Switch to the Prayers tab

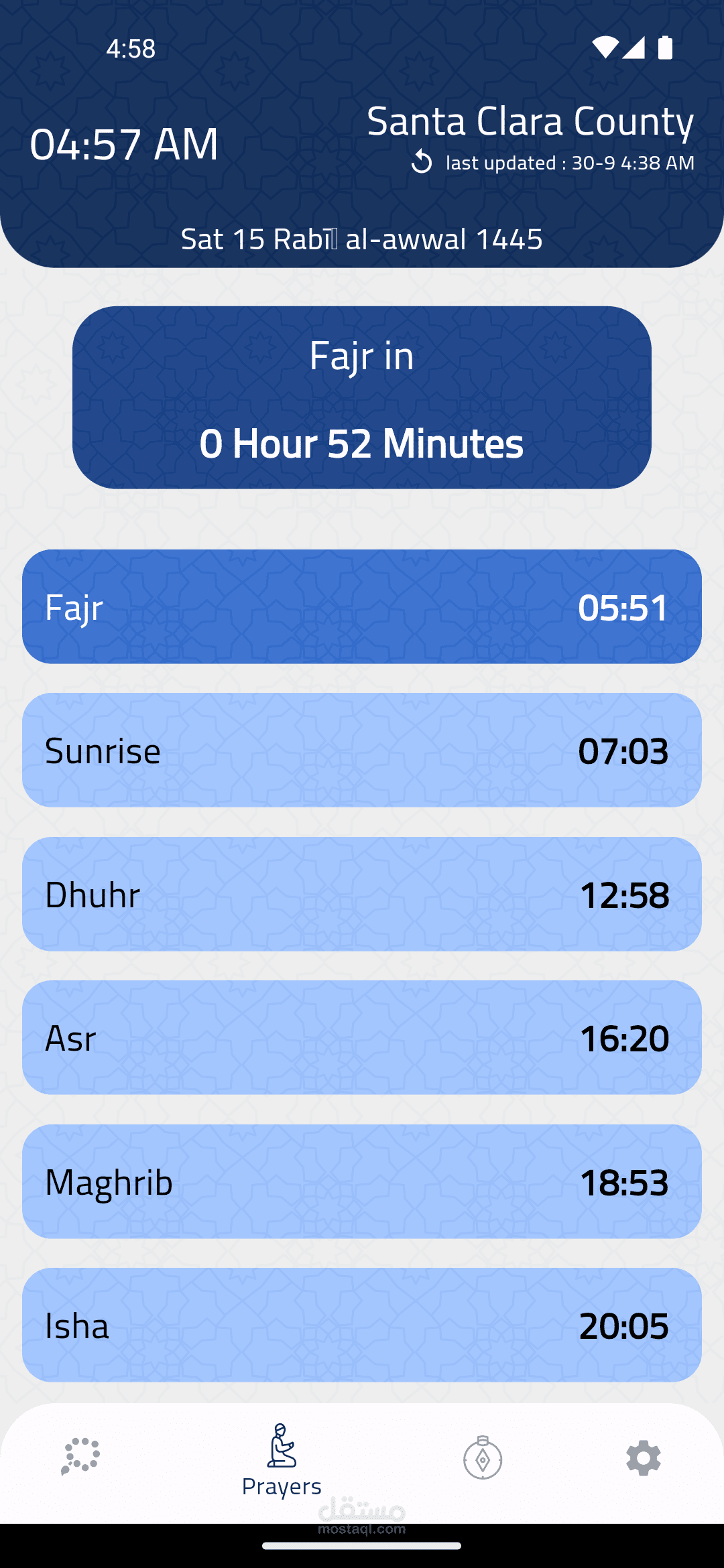pos(282,1461)
